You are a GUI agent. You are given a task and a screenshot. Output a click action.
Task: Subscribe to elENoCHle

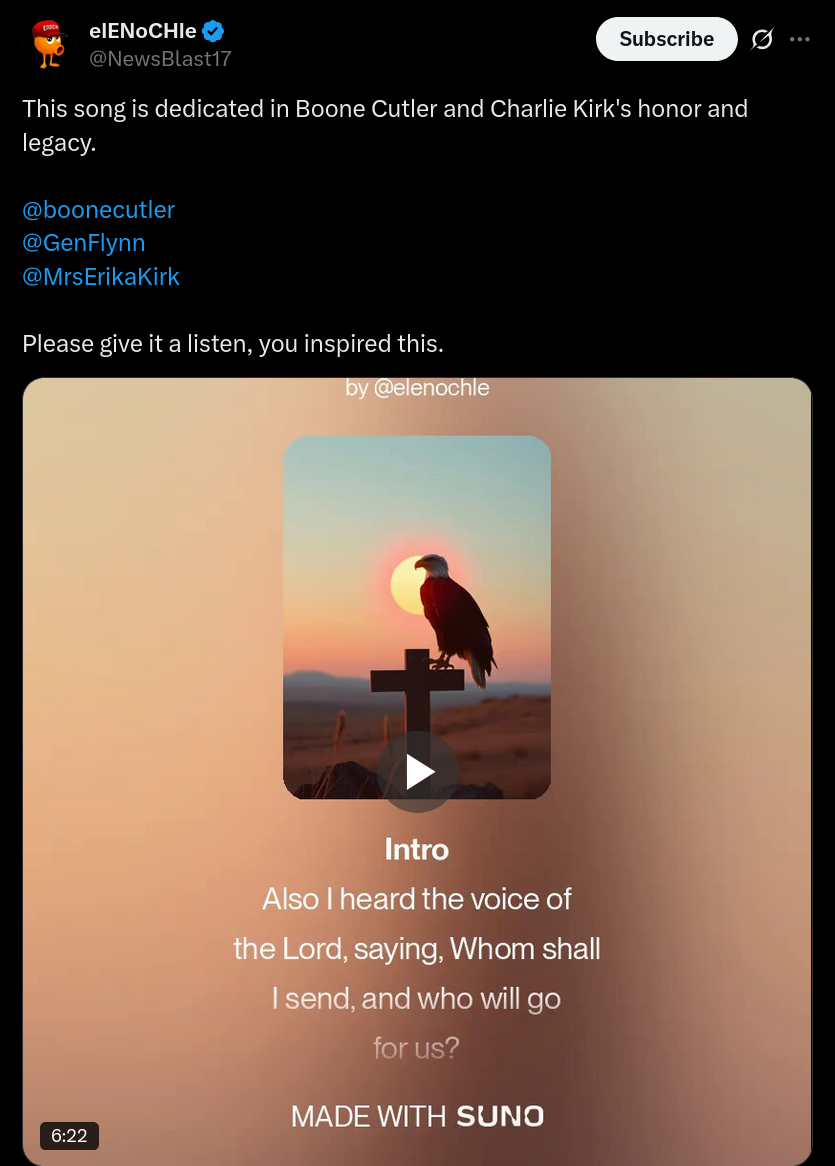[x=666, y=39]
